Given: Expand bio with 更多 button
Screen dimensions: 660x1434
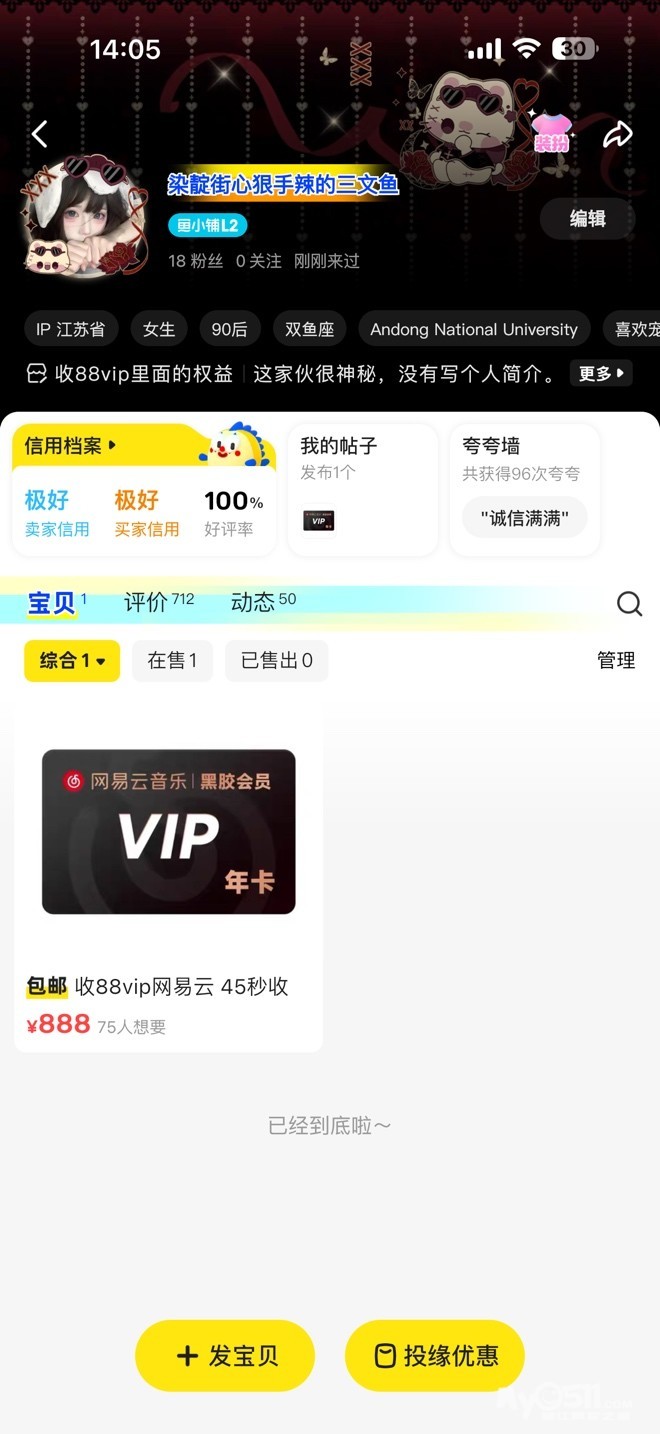Looking at the screenshot, I should 601,373.
